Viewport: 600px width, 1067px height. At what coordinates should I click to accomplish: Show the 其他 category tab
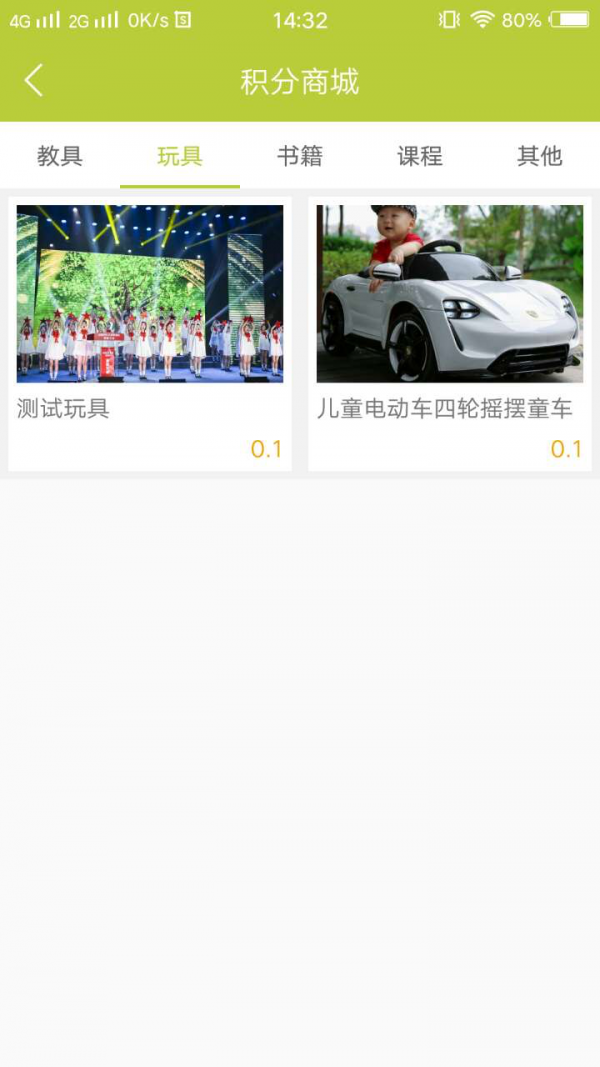tap(540, 156)
